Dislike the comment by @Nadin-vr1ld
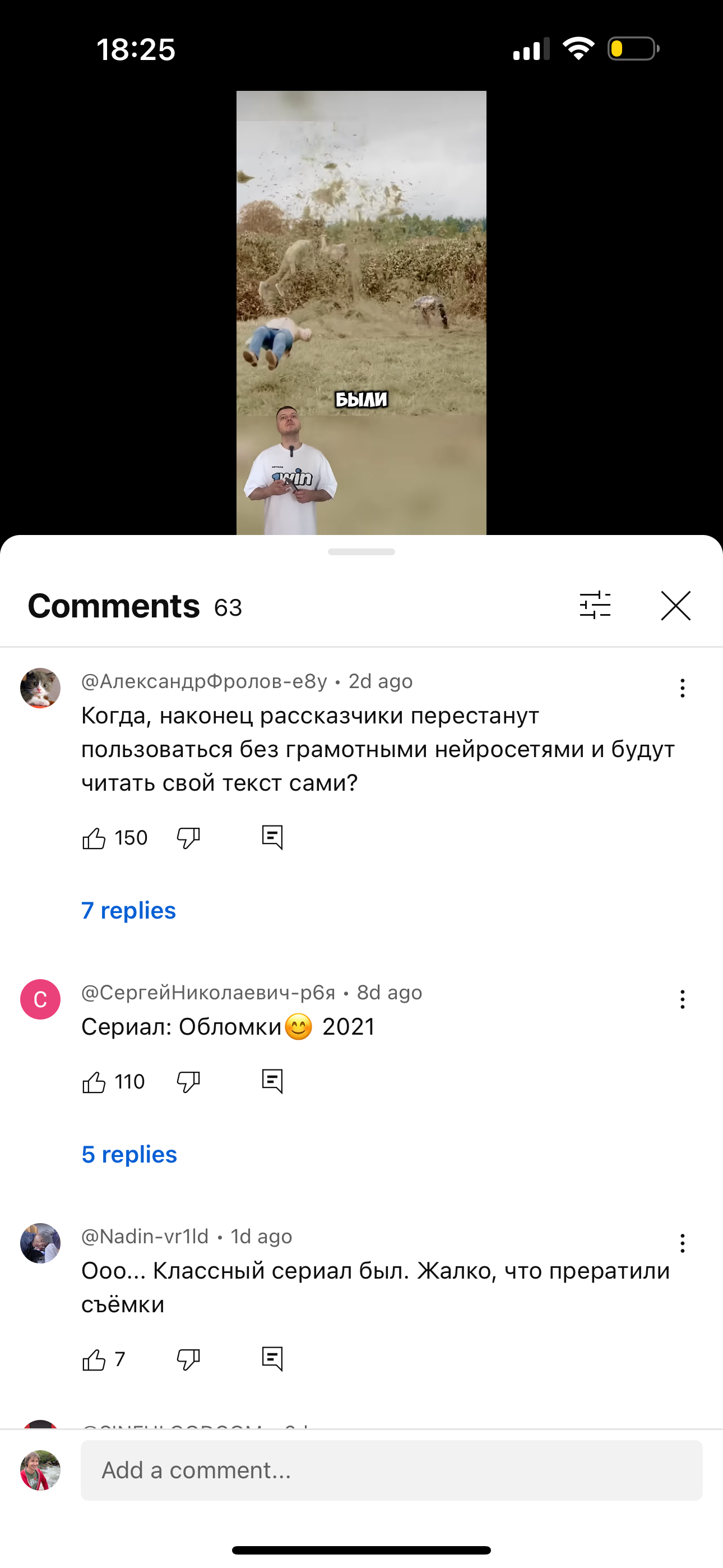 188,1360
